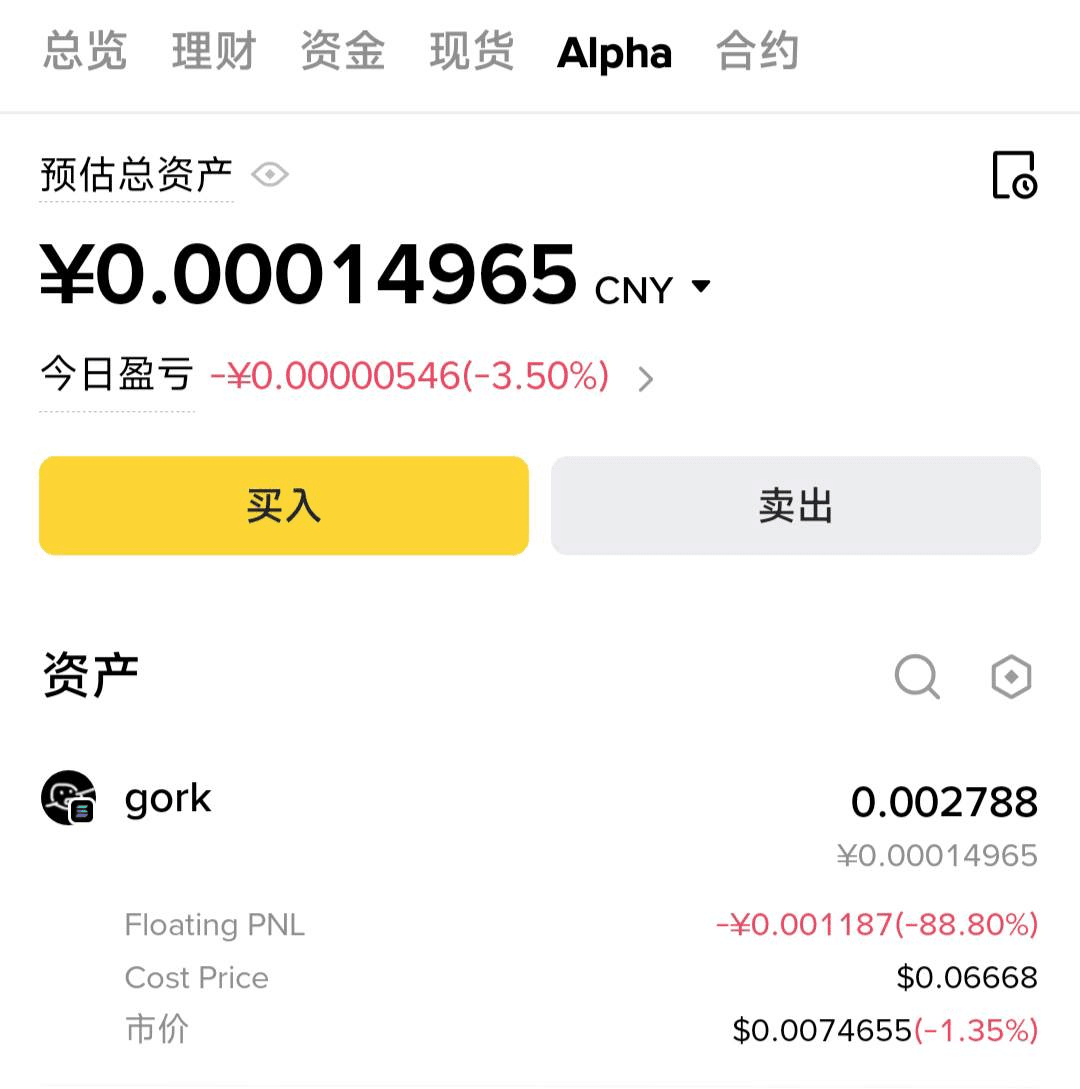Open the asset display settings hexagon
Screen dimensions: 1080x1089
(x=1011, y=677)
